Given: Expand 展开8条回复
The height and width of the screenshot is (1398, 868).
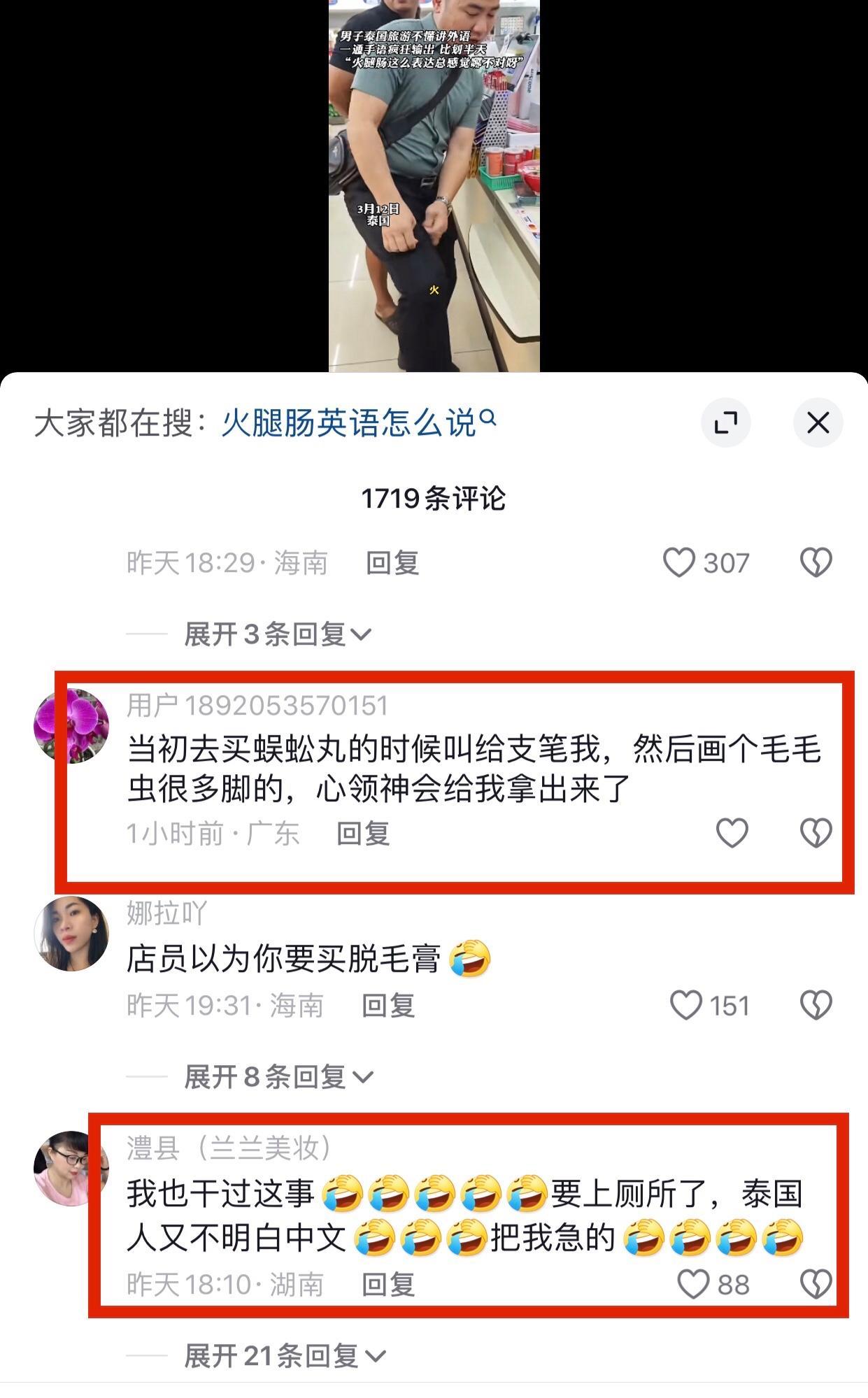Looking at the screenshot, I should pyautogui.click(x=278, y=1077).
